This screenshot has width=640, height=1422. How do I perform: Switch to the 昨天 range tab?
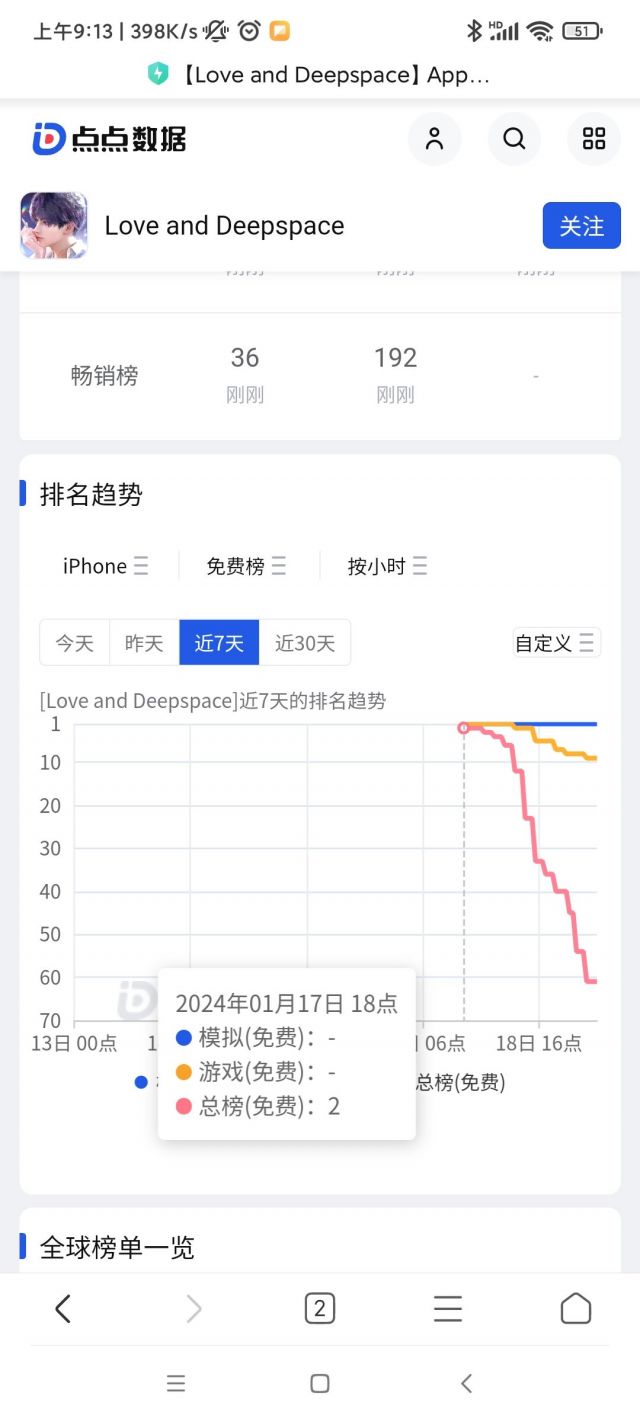[x=144, y=642]
